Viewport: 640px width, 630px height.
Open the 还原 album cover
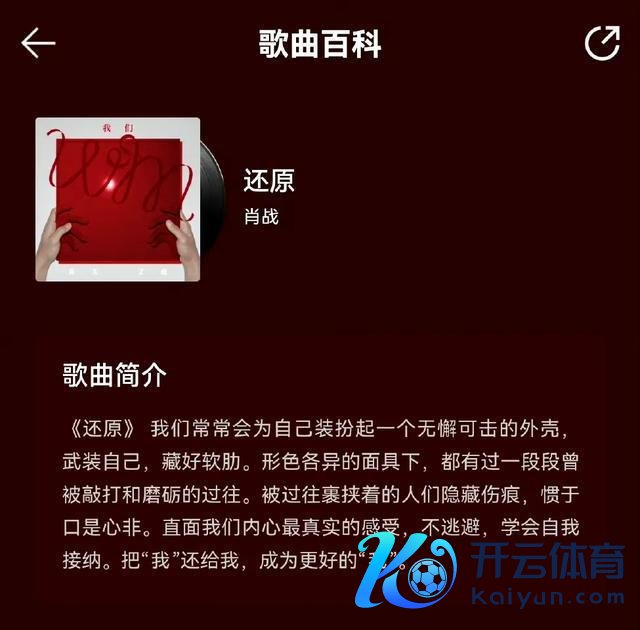(118, 199)
